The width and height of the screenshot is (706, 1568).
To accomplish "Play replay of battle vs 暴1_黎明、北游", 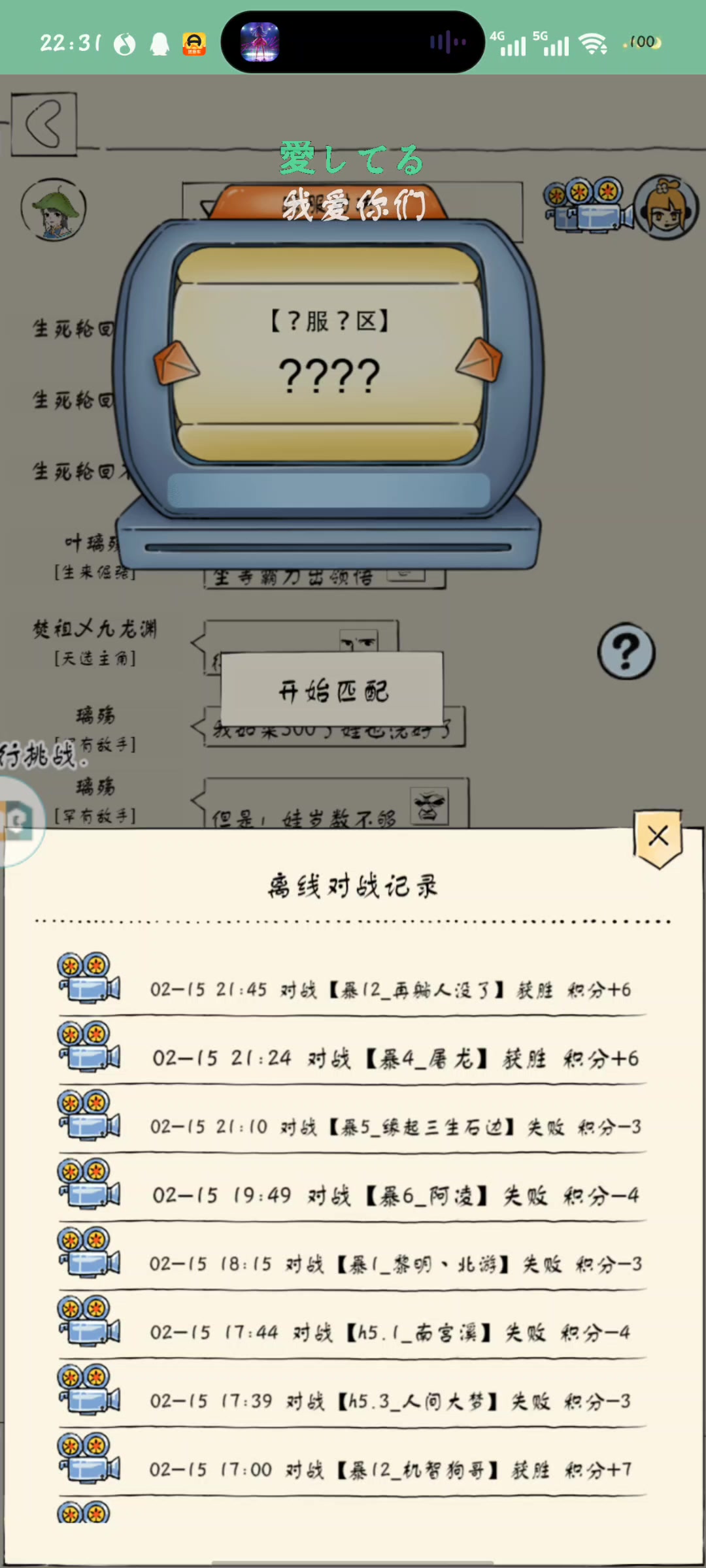I will coord(89,1252).
